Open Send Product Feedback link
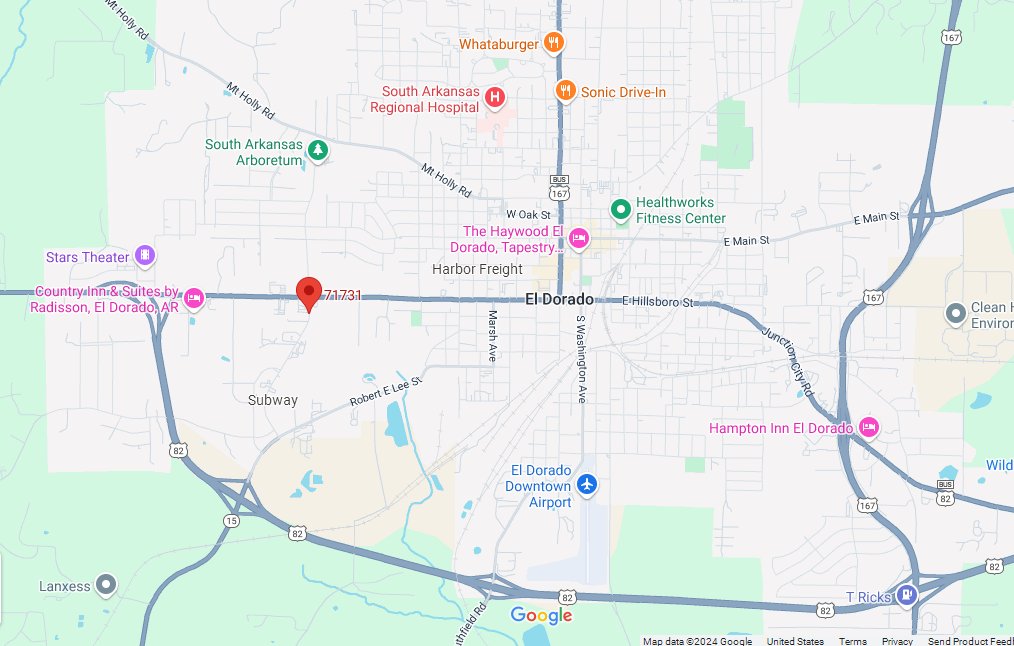 pos(969,641)
